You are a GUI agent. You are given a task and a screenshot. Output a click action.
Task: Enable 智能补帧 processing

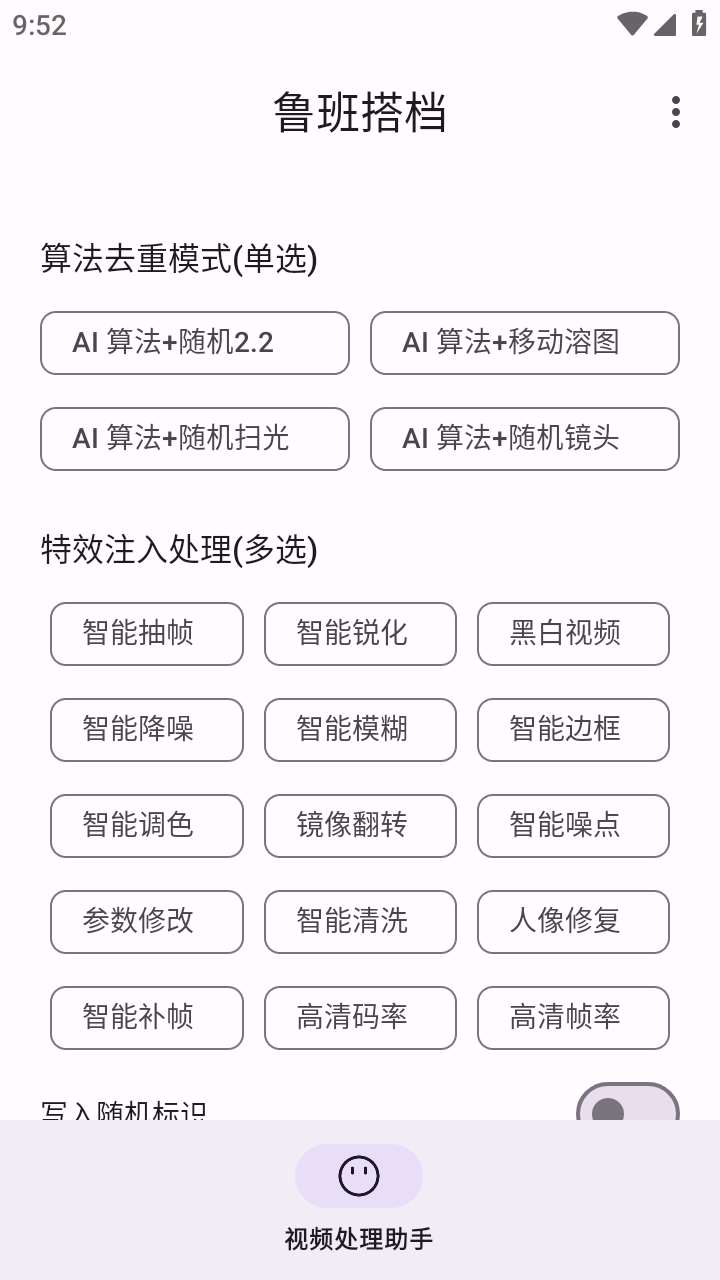click(x=146, y=1018)
